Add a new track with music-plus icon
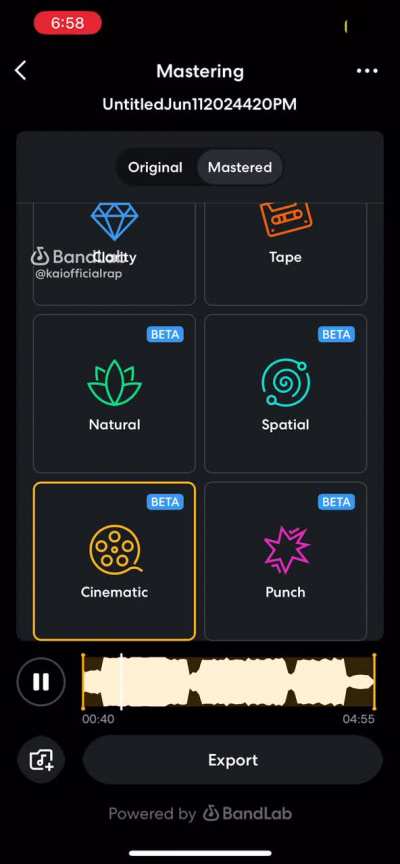Screen dimensions: 400x864 tap(41, 760)
